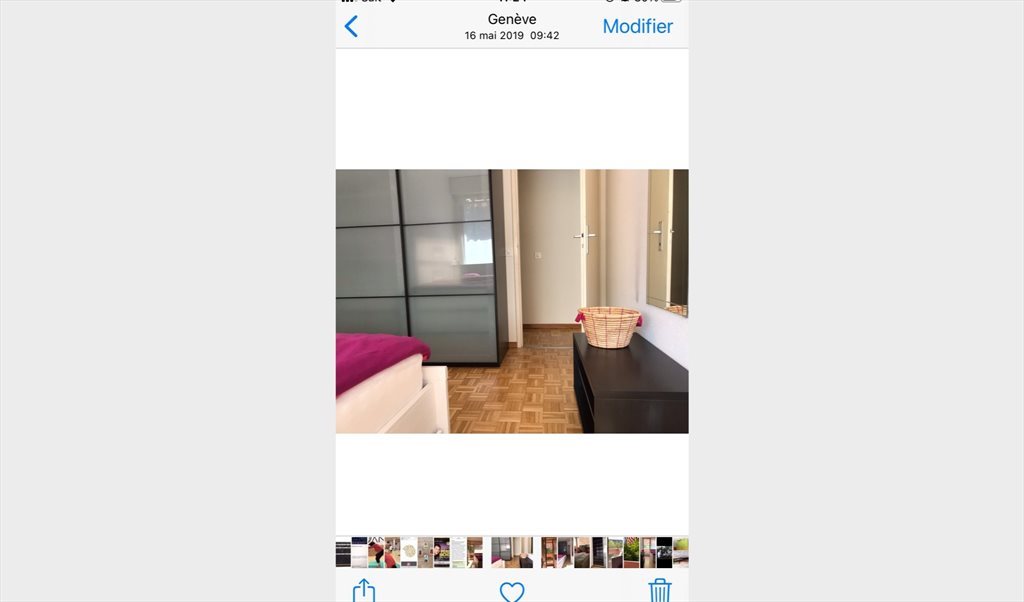Open the bedroom photo in full screen

(x=512, y=301)
